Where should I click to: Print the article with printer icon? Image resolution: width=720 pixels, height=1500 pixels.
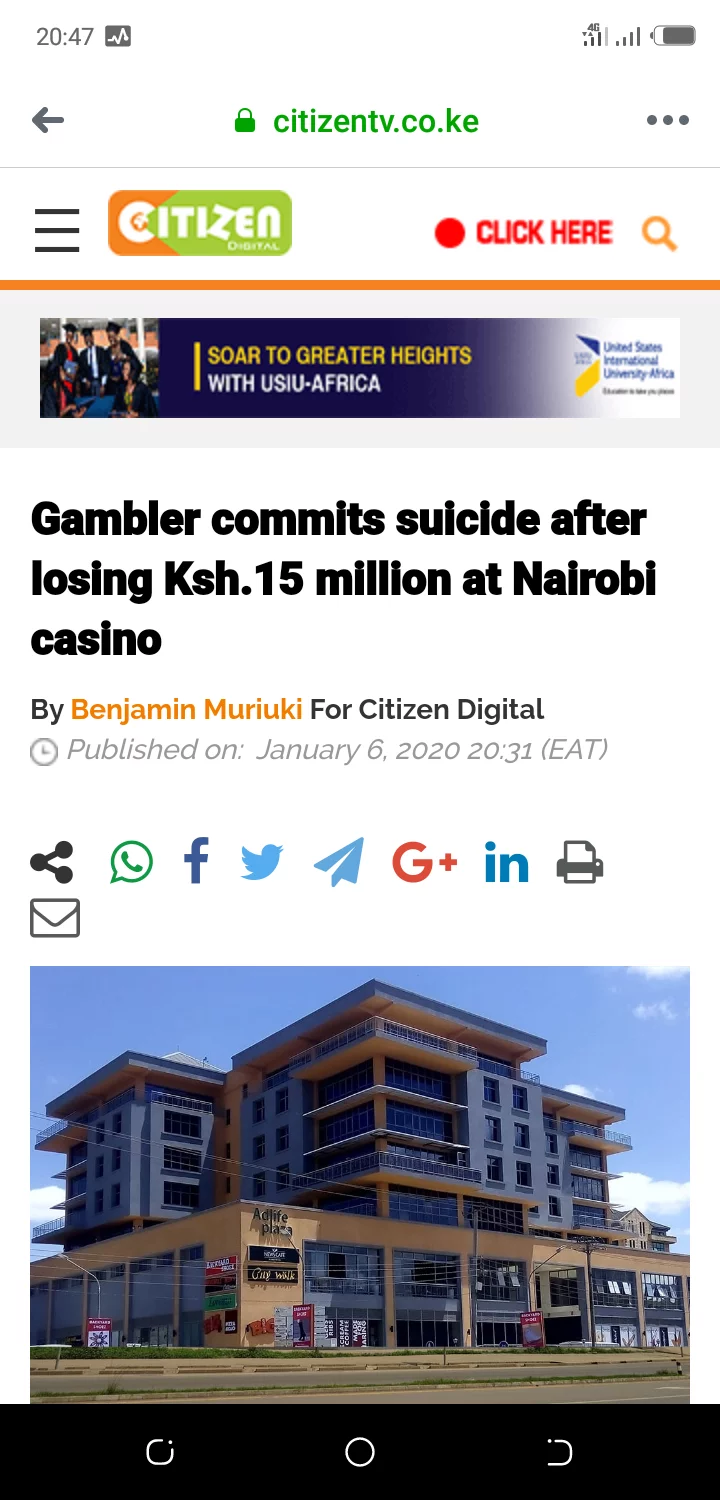(x=580, y=862)
